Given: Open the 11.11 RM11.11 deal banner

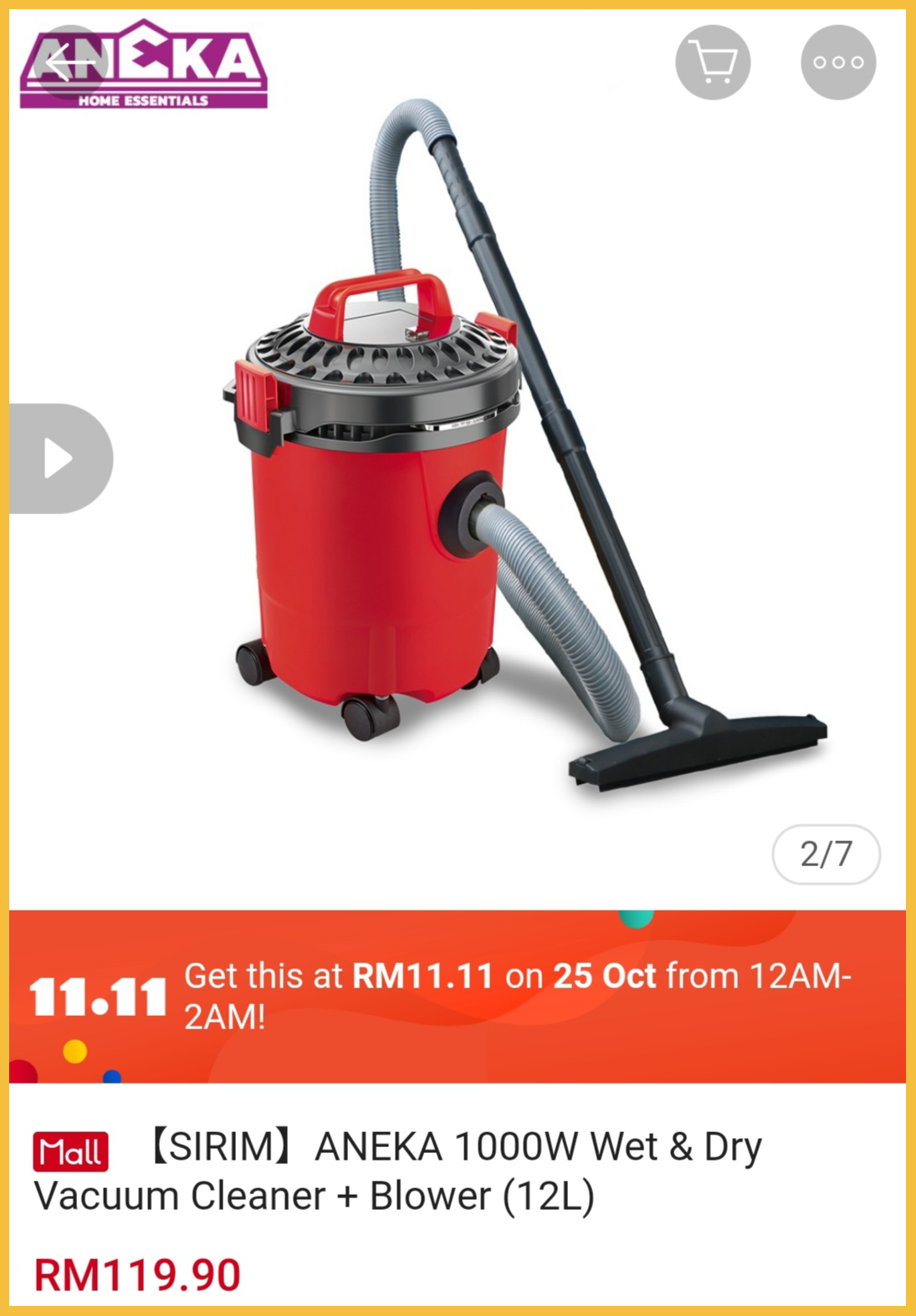Looking at the screenshot, I should (x=458, y=996).
